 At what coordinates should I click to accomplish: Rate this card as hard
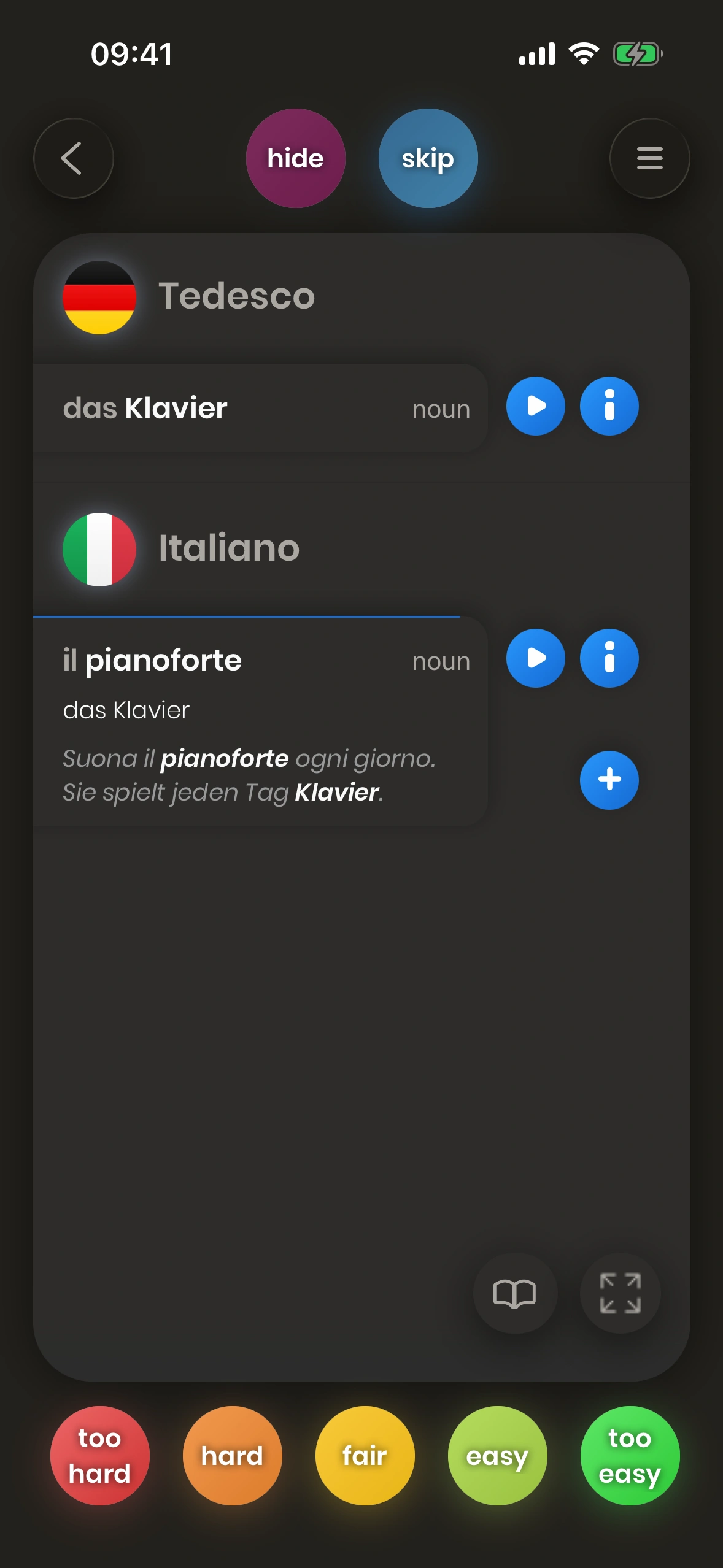[x=232, y=1455]
